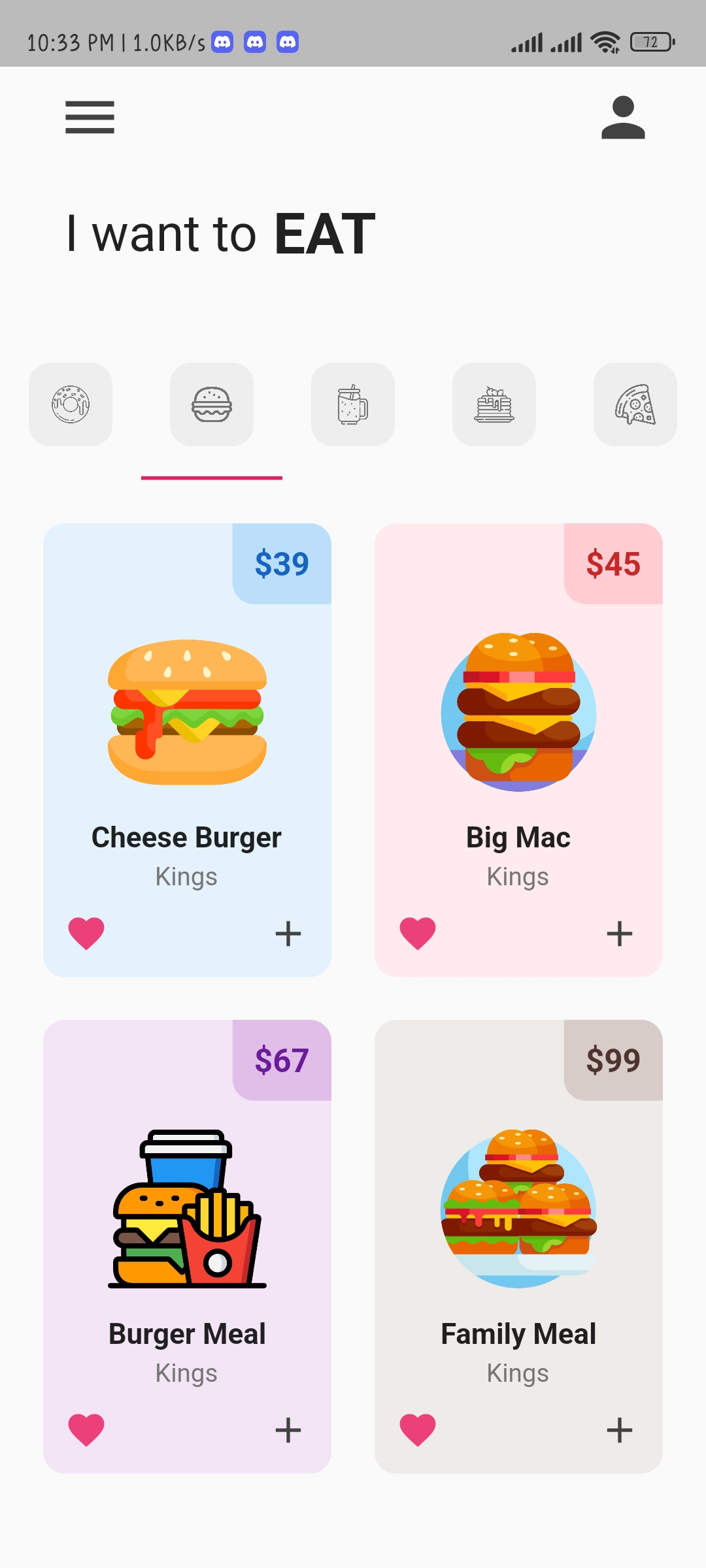This screenshot has height=1568, width=706.
Task: Open the drinks category
Action: click(353, 405)
